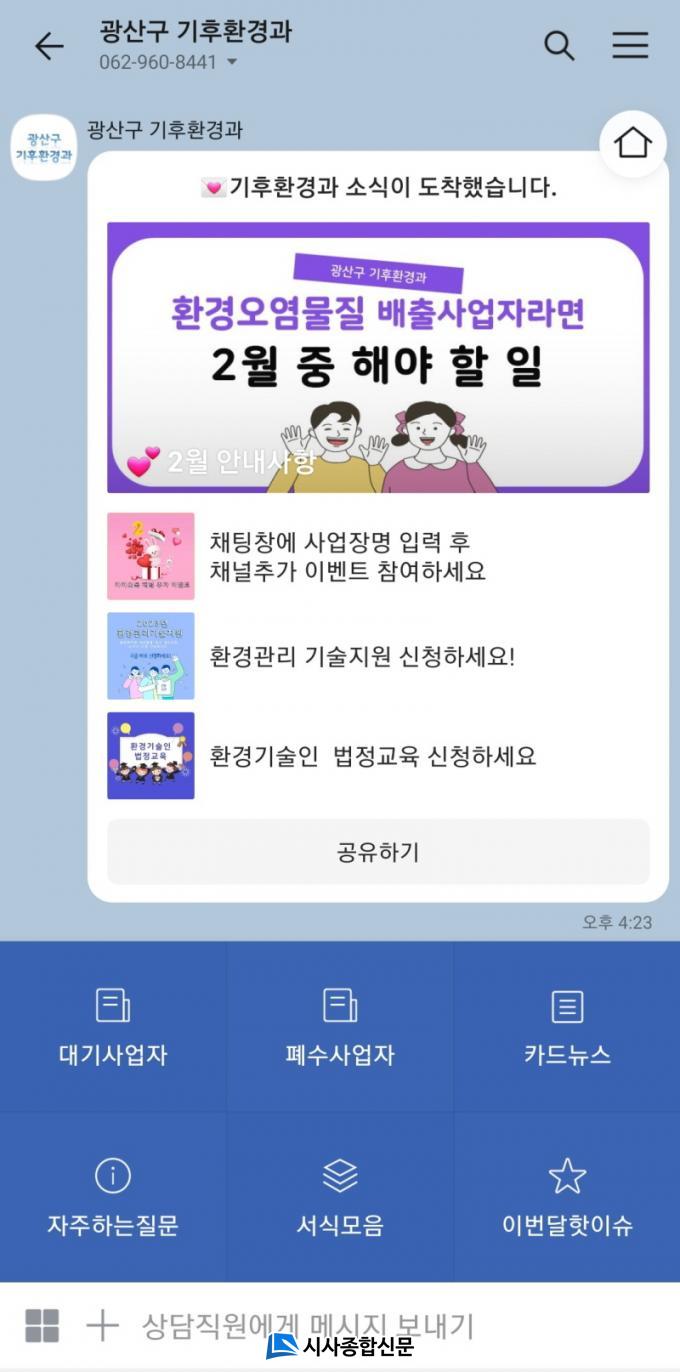The width and height of the screenshot is (680, 1372).
Task: Open the 채널추가 이벤트 참여하세요 item
Action: tap(378, 556)
